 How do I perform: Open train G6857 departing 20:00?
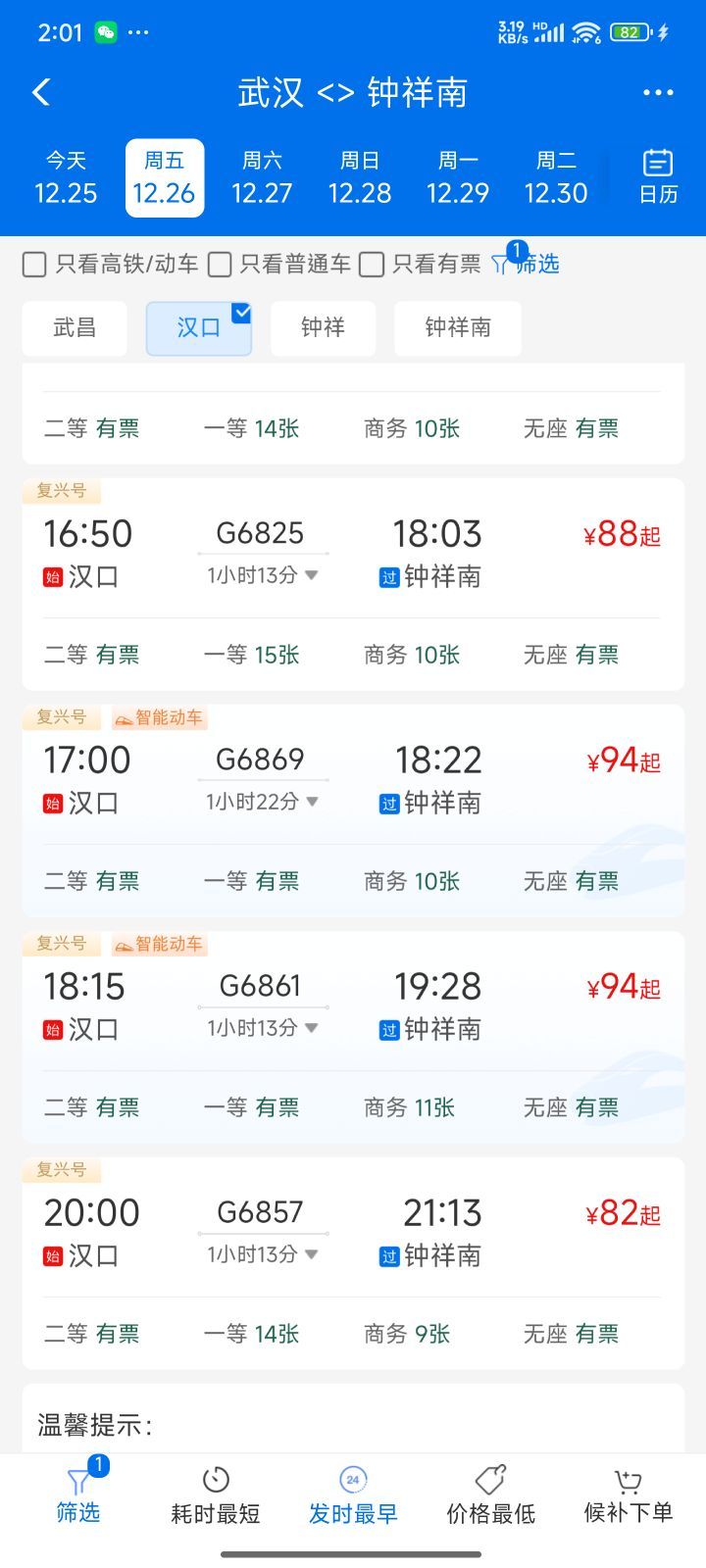click(353, 1233)
